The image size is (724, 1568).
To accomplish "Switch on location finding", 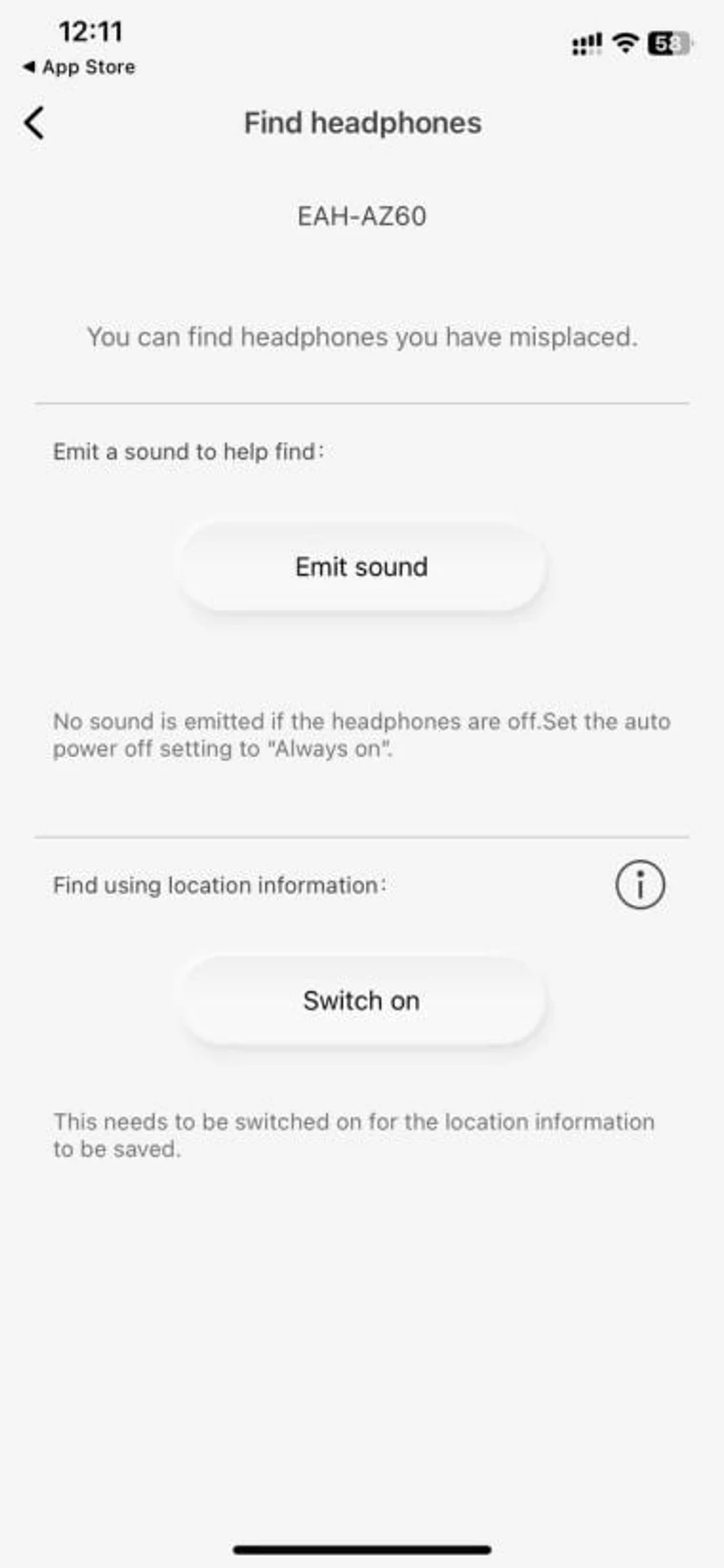I will coord(362,1000).
